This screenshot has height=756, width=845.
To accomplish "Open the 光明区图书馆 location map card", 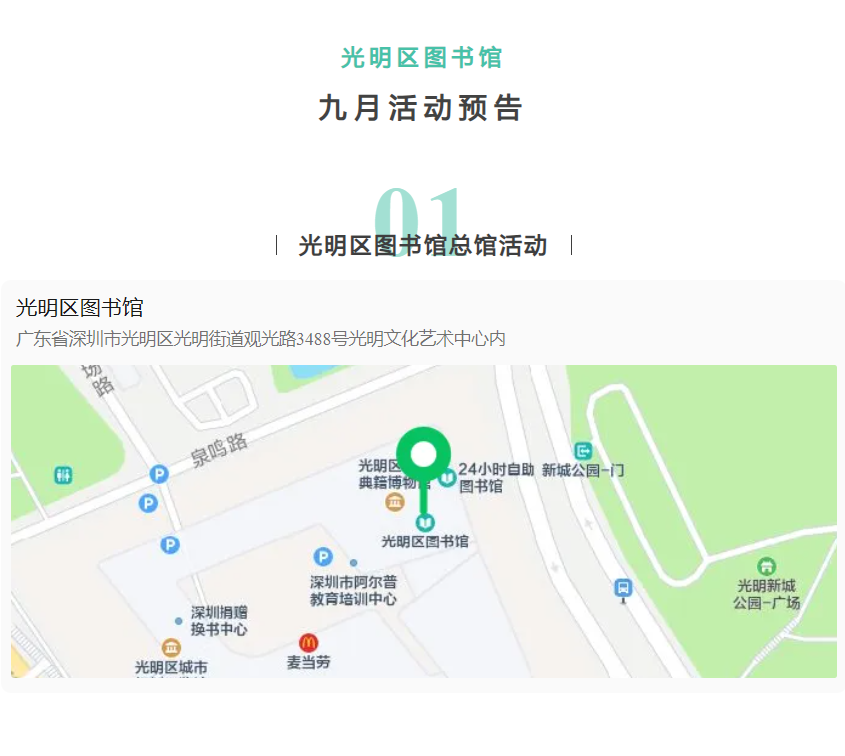I will (423, 485).
